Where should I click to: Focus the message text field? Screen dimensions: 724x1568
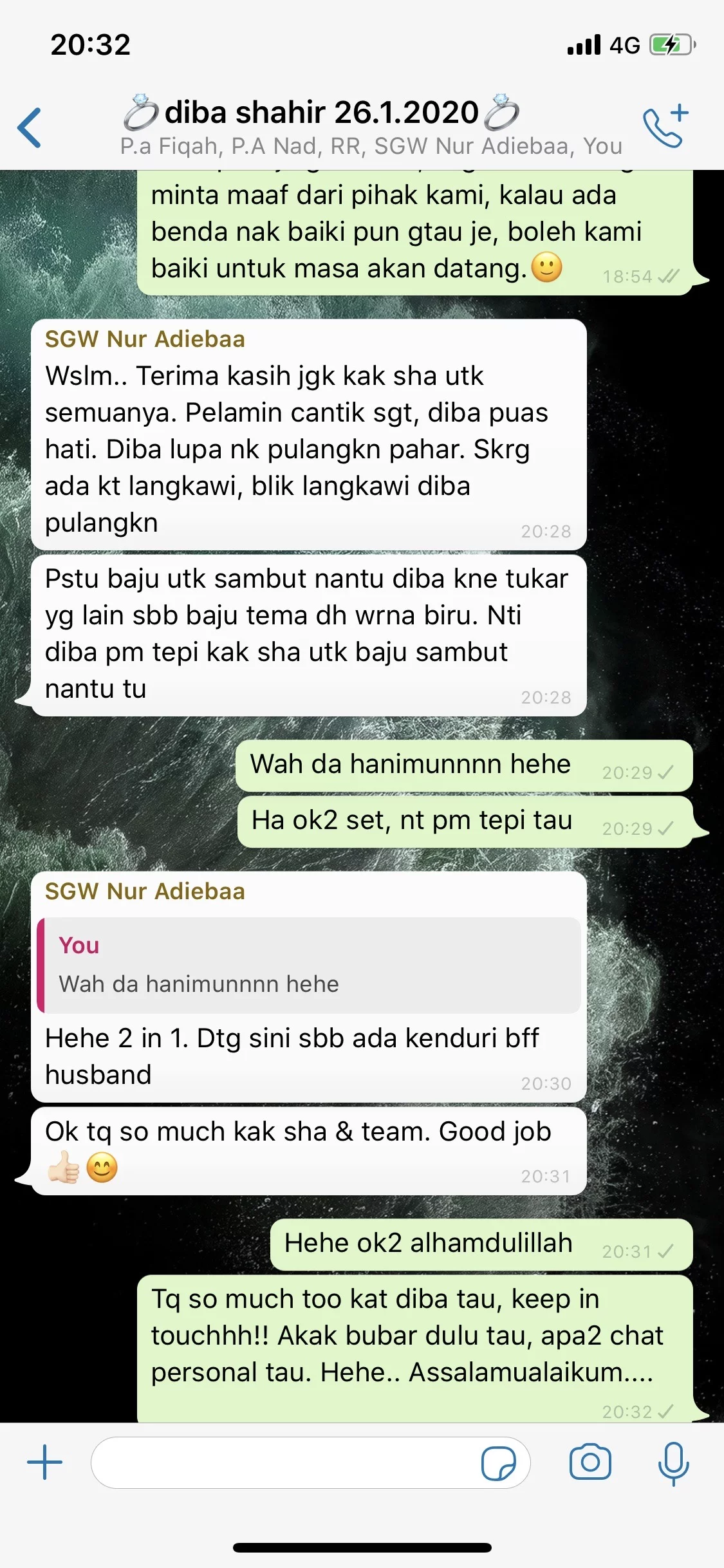283,1462
